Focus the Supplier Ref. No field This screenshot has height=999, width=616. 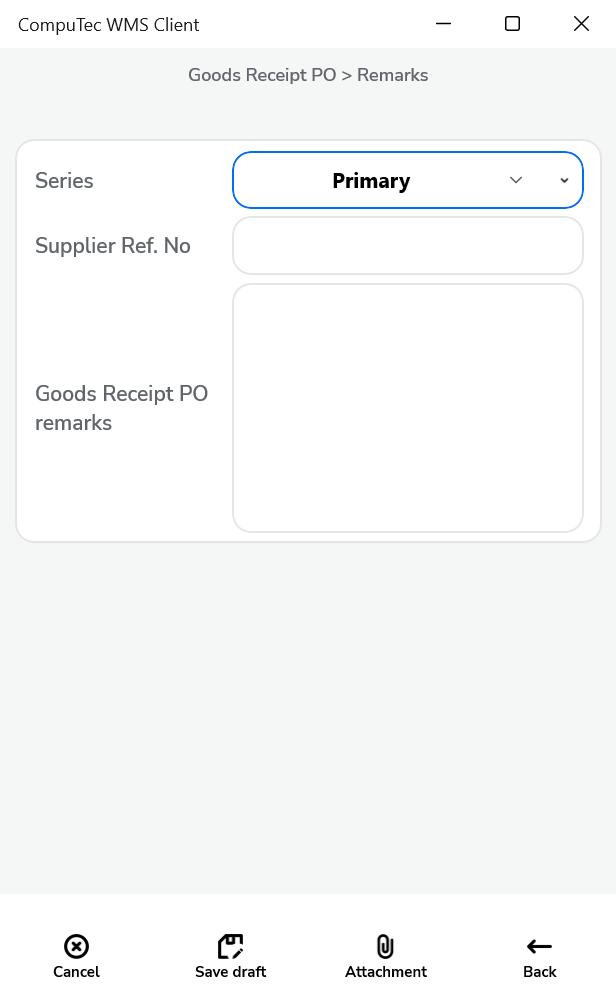pos(407,245)
